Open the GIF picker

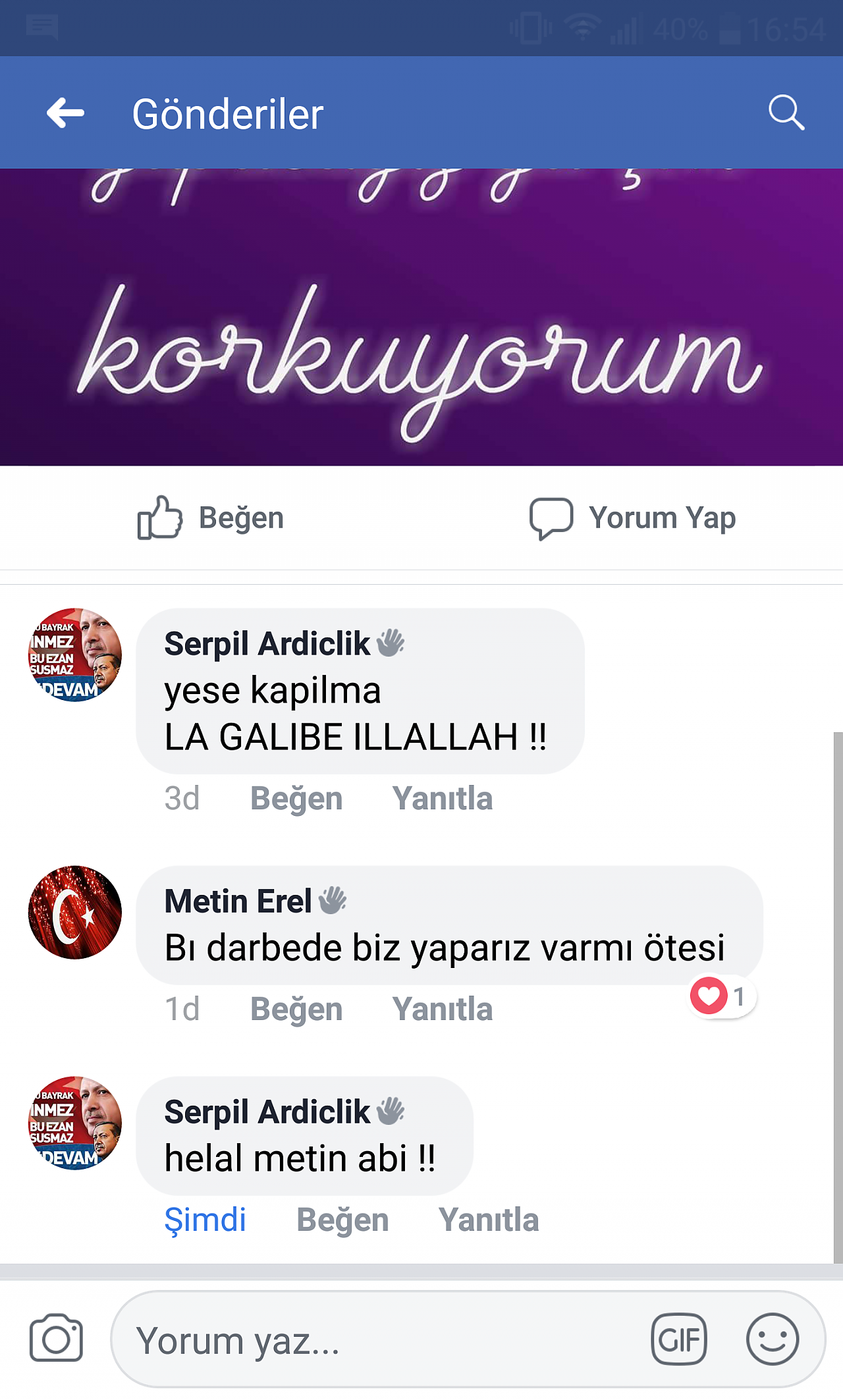point(679,1339)
